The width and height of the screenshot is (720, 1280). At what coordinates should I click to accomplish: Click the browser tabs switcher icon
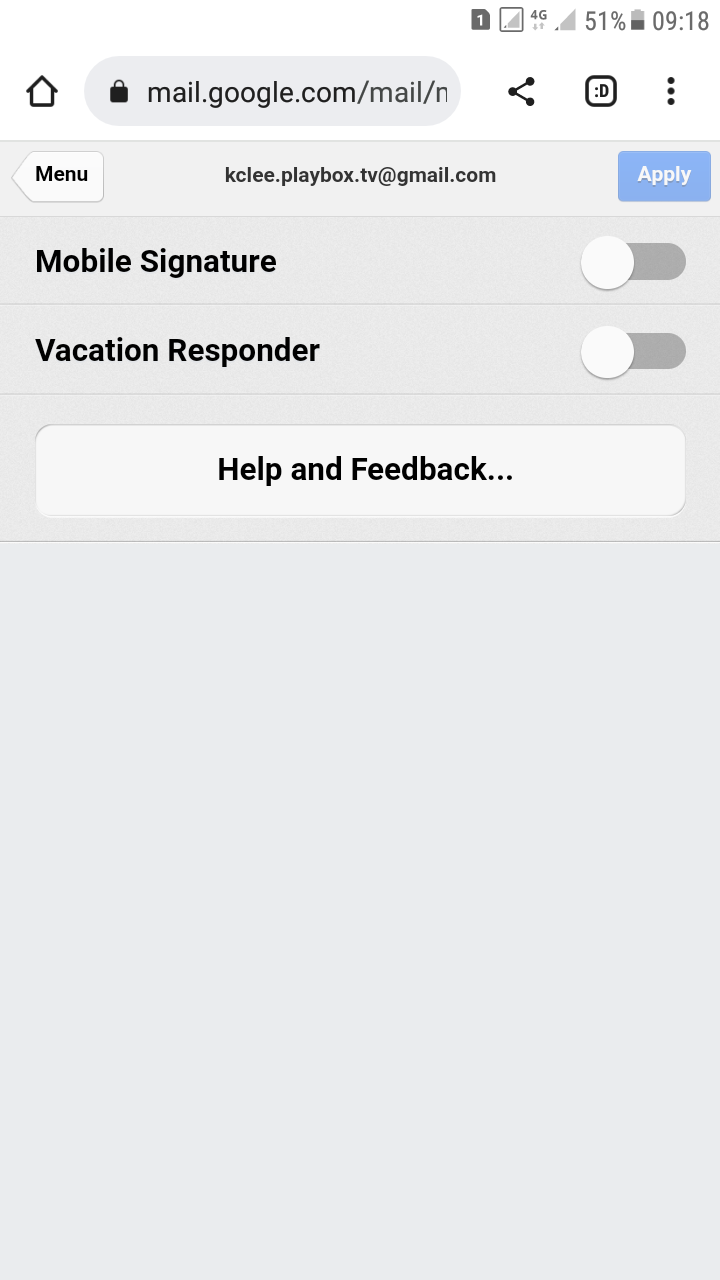pos(601,91)
